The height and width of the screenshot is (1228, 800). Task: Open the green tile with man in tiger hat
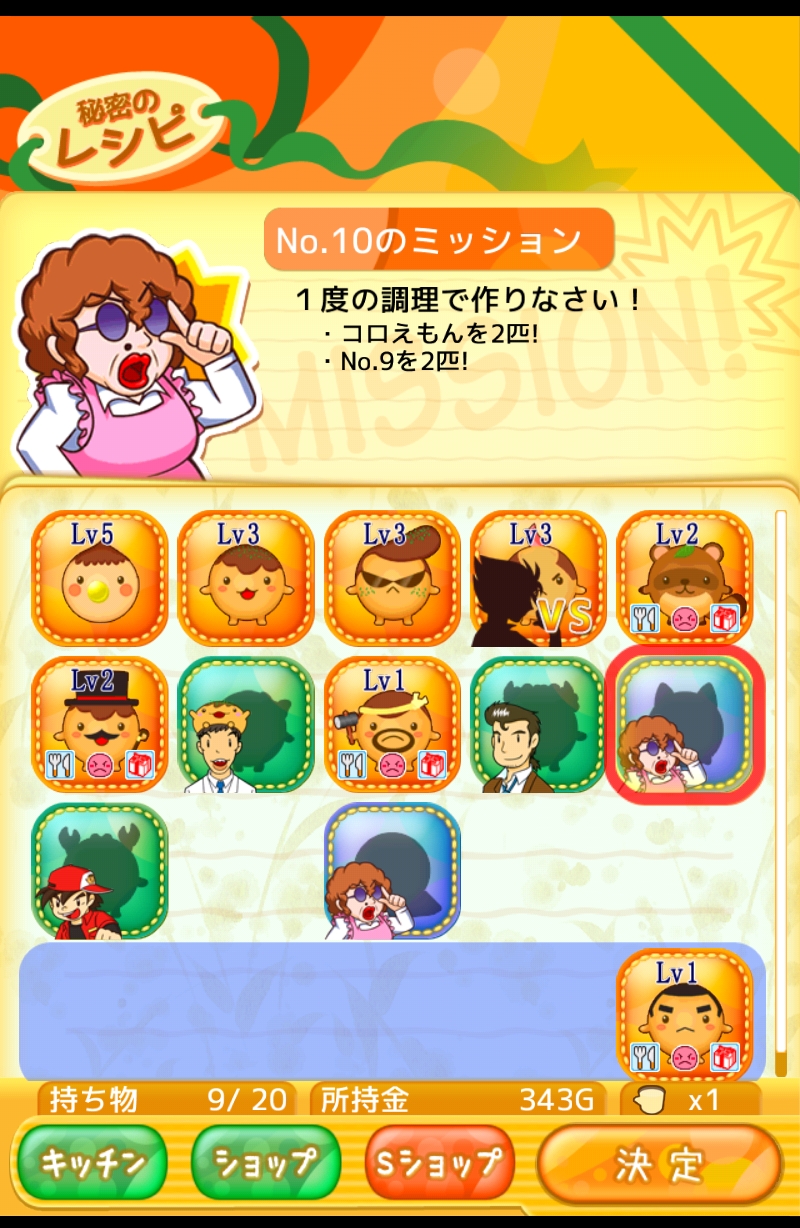point(246,724)
